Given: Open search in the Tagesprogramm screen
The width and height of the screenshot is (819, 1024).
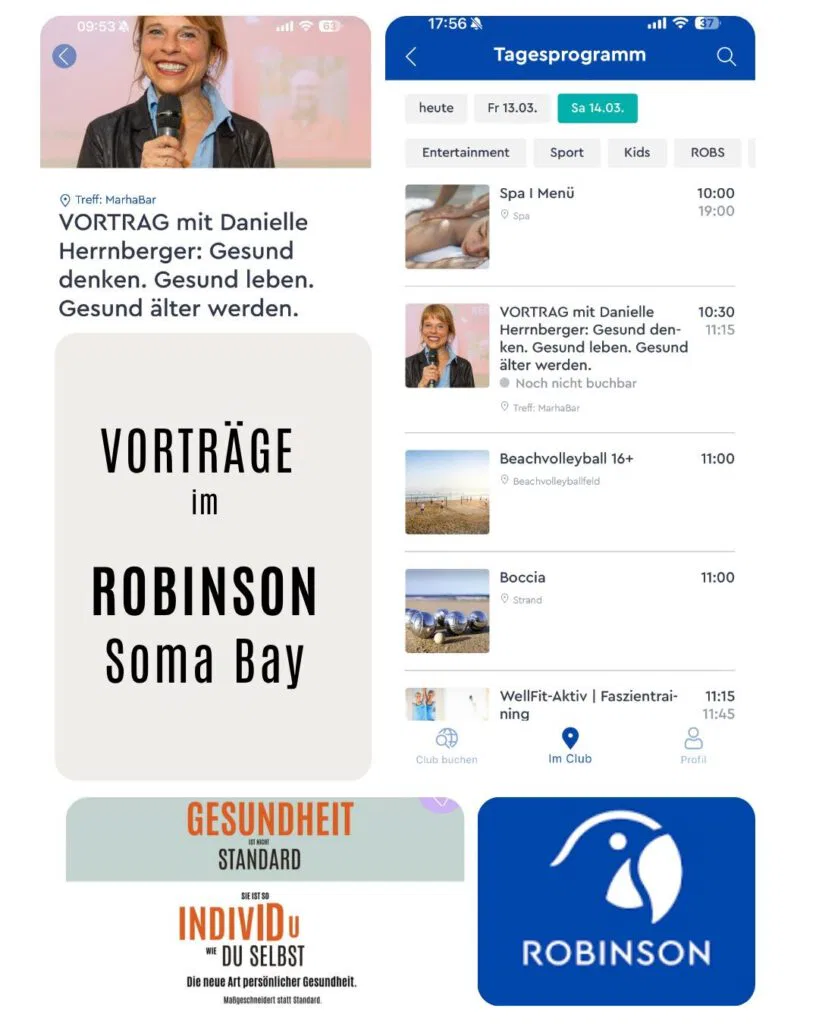Looking at the screenshot, I should click(726, 54).
